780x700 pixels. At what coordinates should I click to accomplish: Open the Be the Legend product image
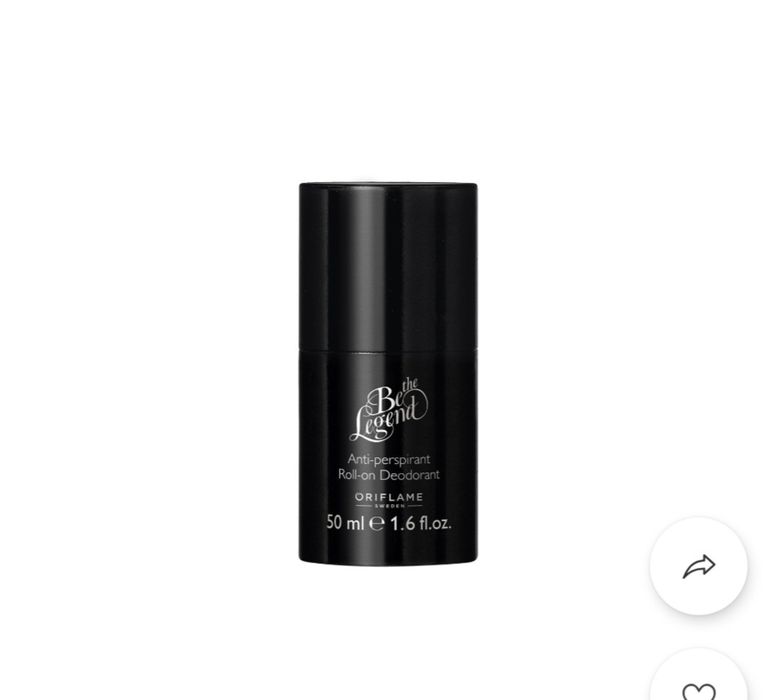(388, 372)
